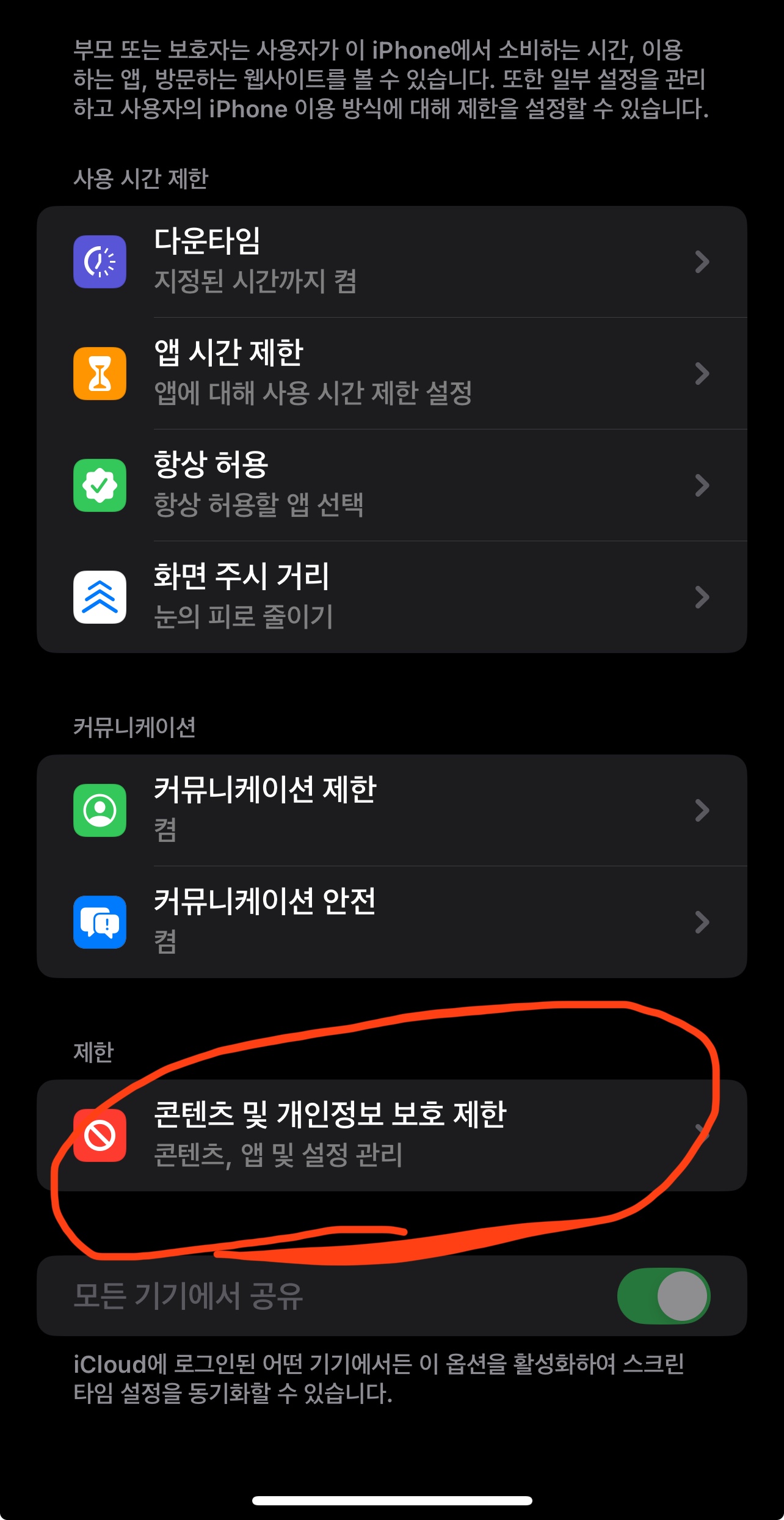Toggle the 모든 기기에서 공유 switch
Image resolution: width=784 pixels, height=1520 pixels.
pos(663,1296)
